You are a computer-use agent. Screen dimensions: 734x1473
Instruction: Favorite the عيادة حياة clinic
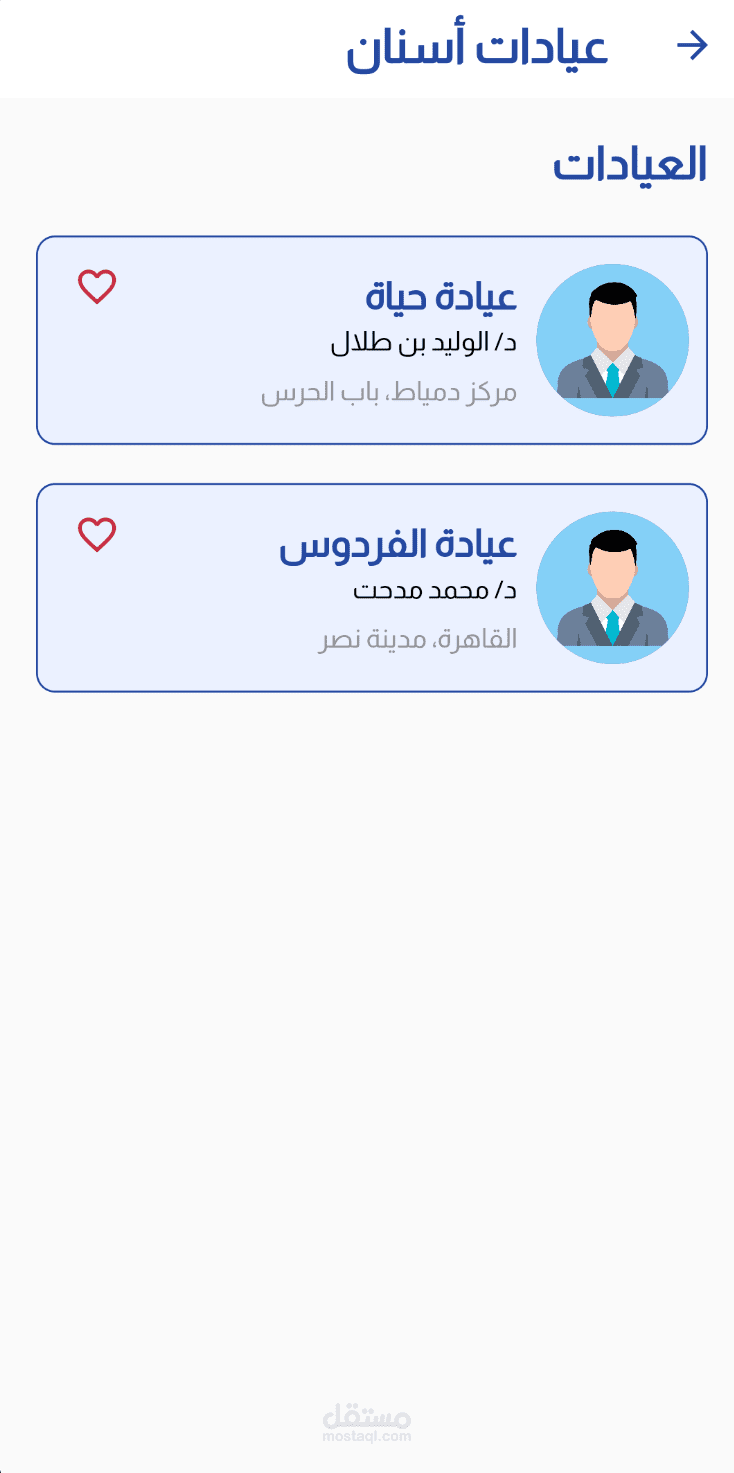click(97, 287)
